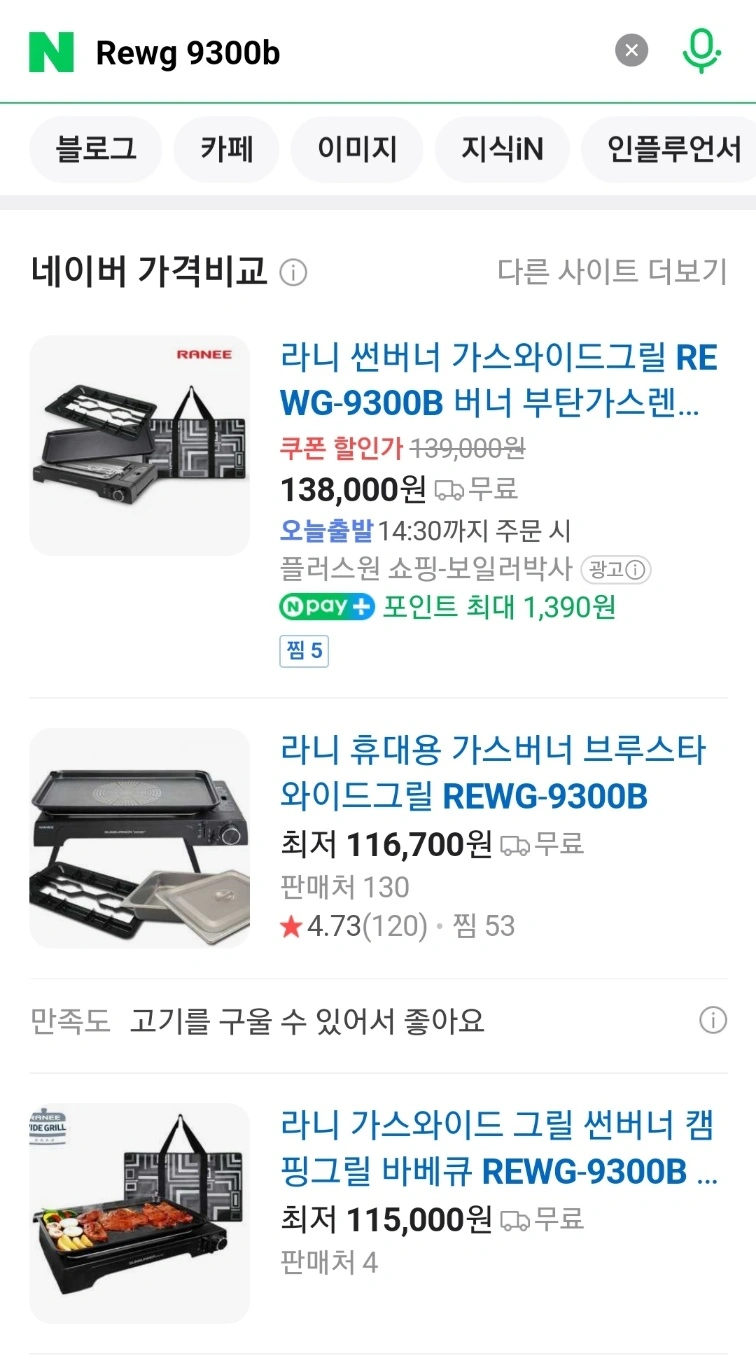Open the info icon beside 네이버 가격비교

click(x=293, y=272)
